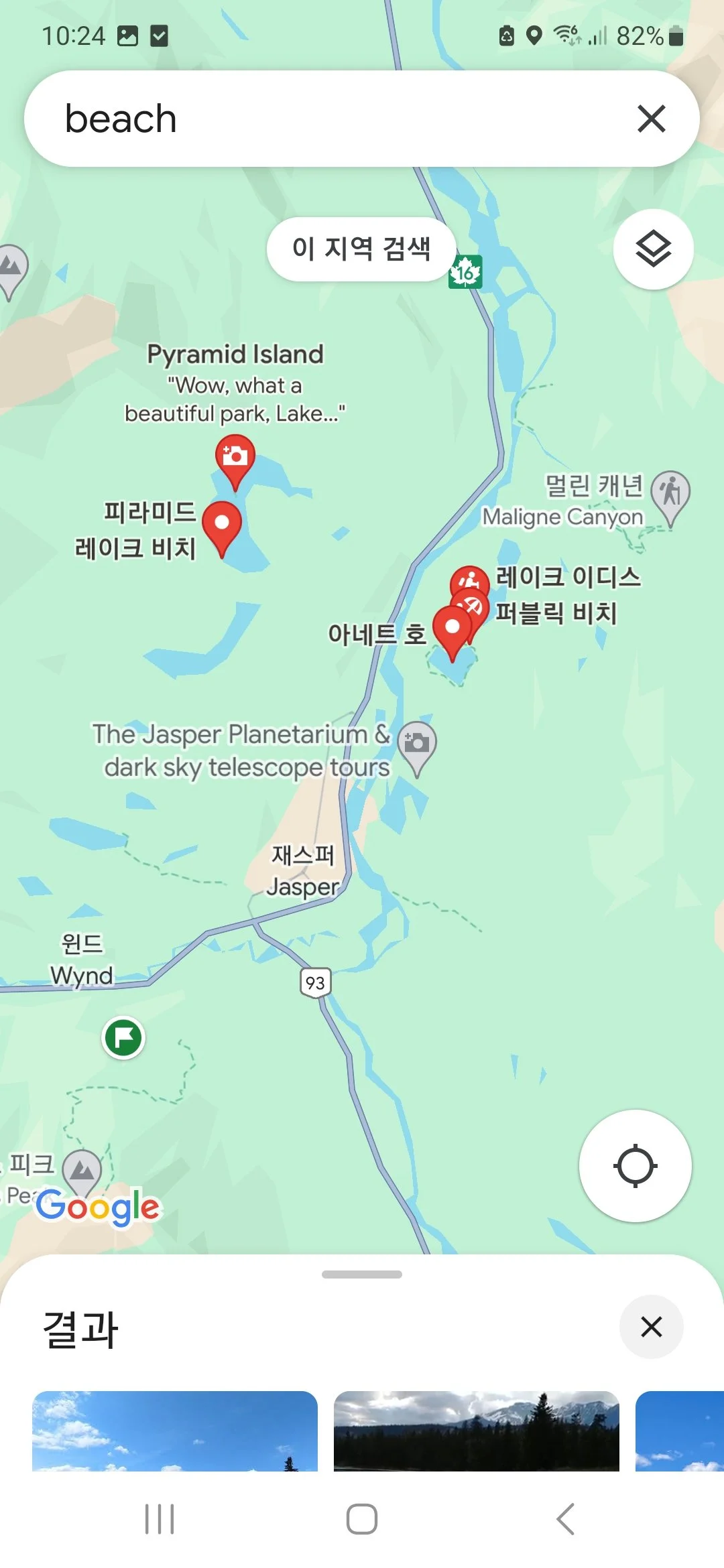Open the map layers selector
724x1568 pixels.
(x=654, y=249)
